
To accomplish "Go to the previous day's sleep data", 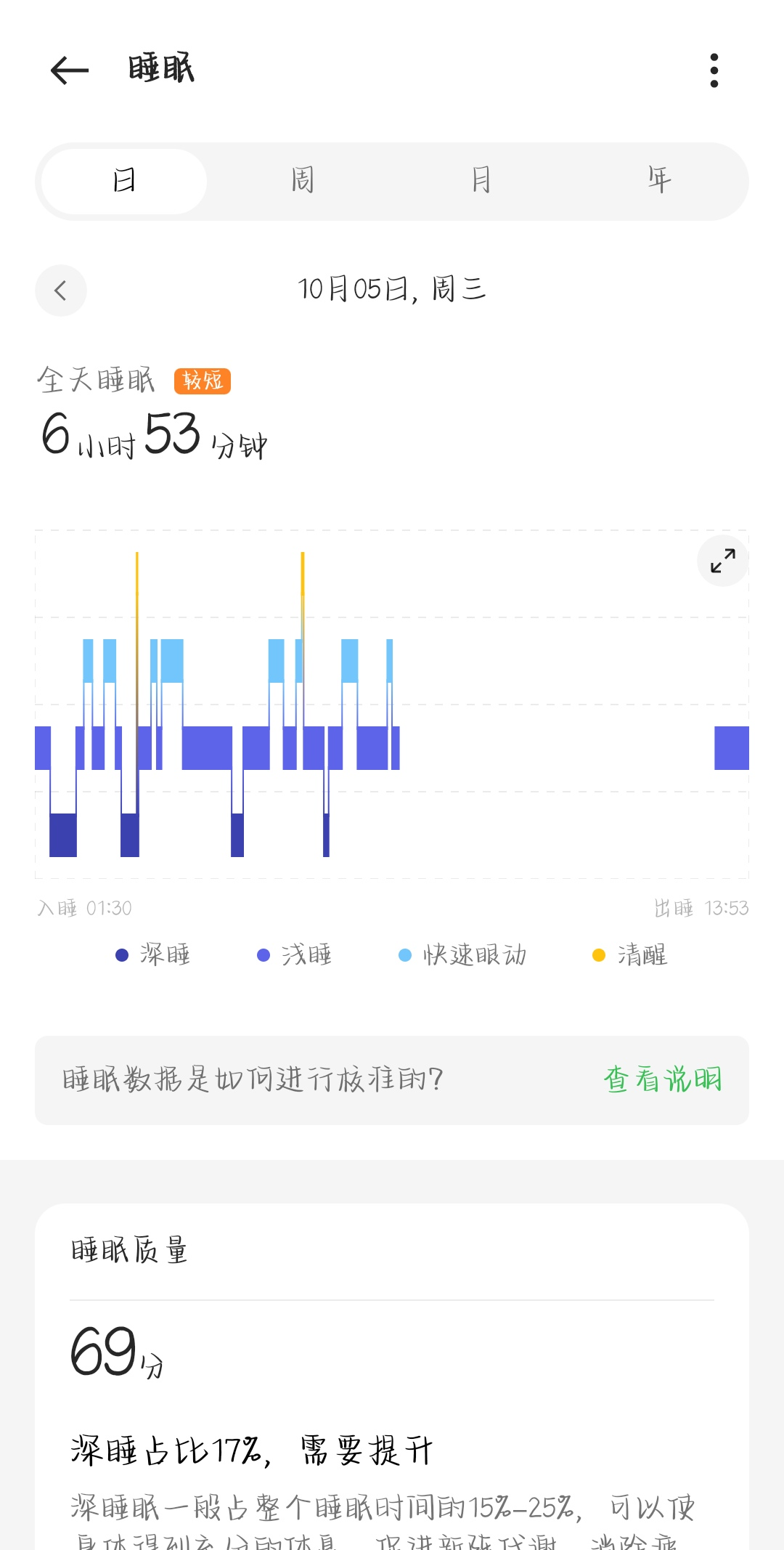I will (61, 291).
